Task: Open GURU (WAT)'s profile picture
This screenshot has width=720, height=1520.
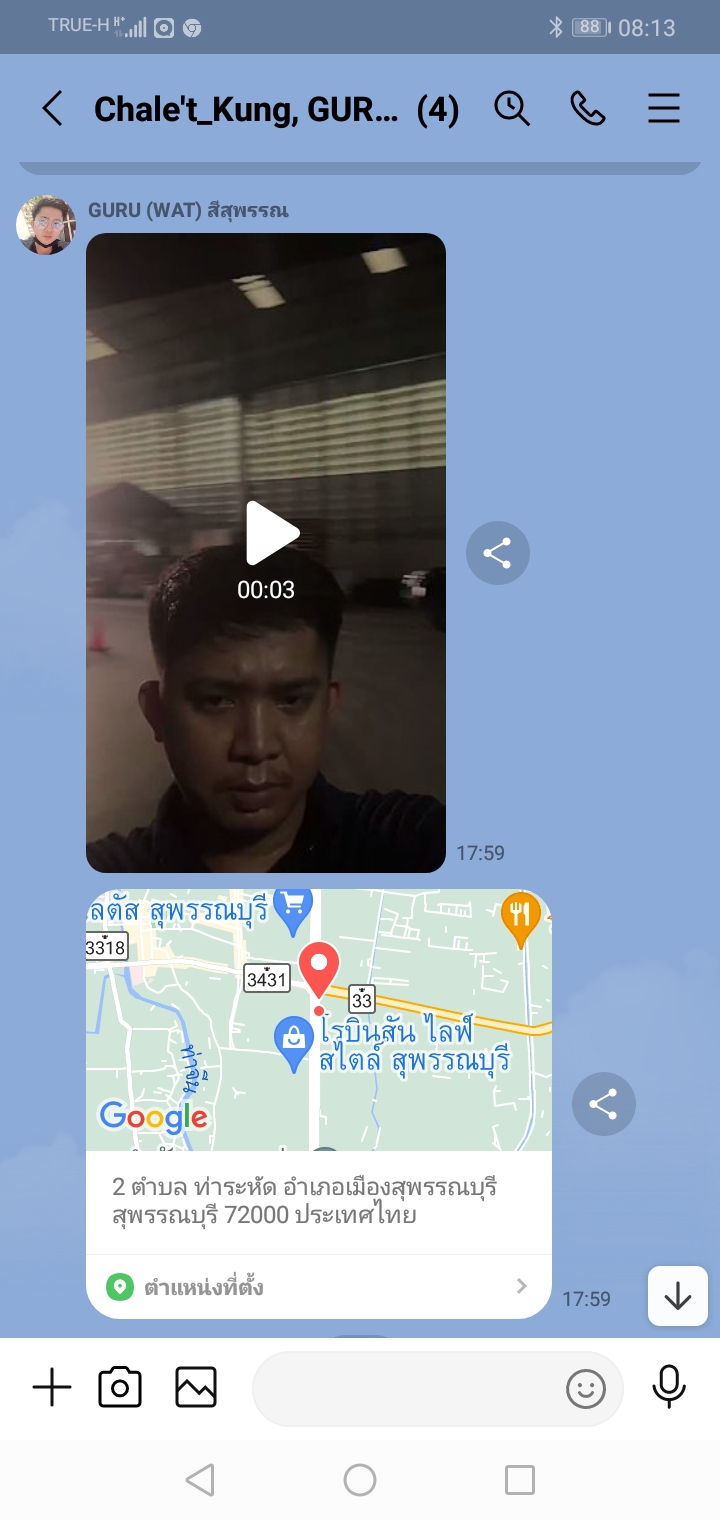Action: 46,225
